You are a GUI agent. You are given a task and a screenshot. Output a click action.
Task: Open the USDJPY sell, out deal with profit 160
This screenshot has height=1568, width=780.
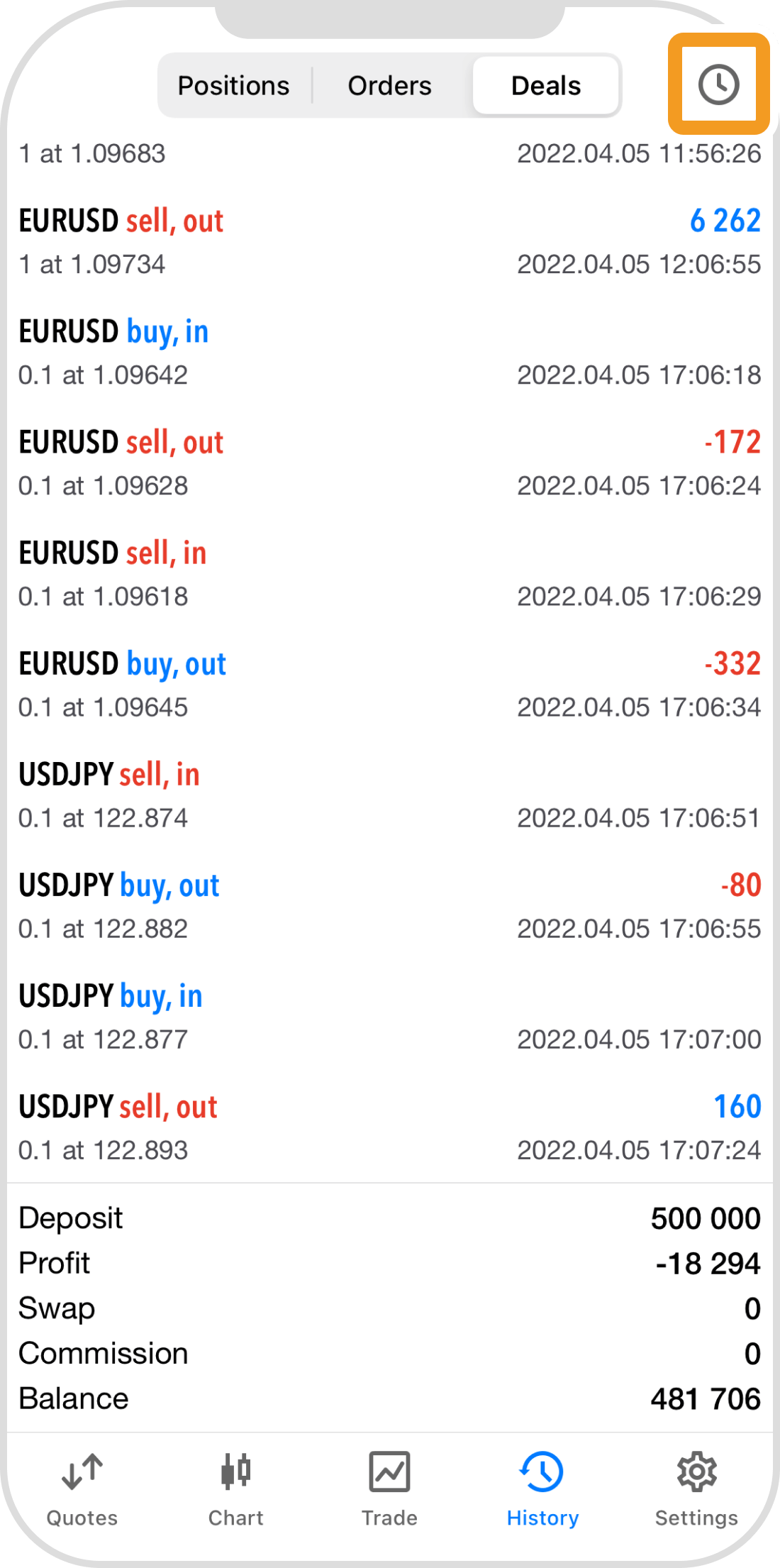389,1127
